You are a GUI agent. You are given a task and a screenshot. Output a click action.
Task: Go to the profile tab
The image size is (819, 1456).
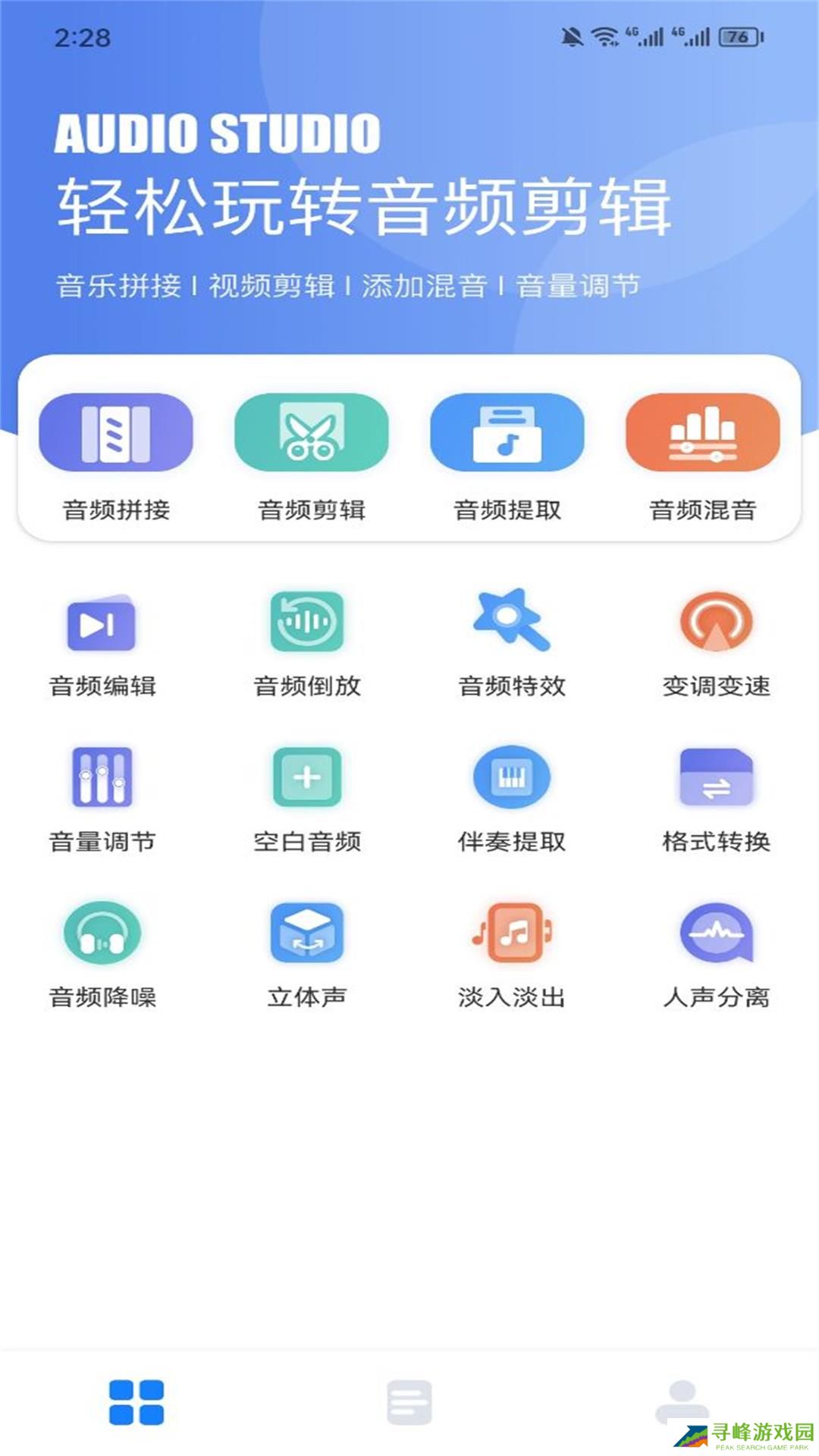[x=682, y=1401]
